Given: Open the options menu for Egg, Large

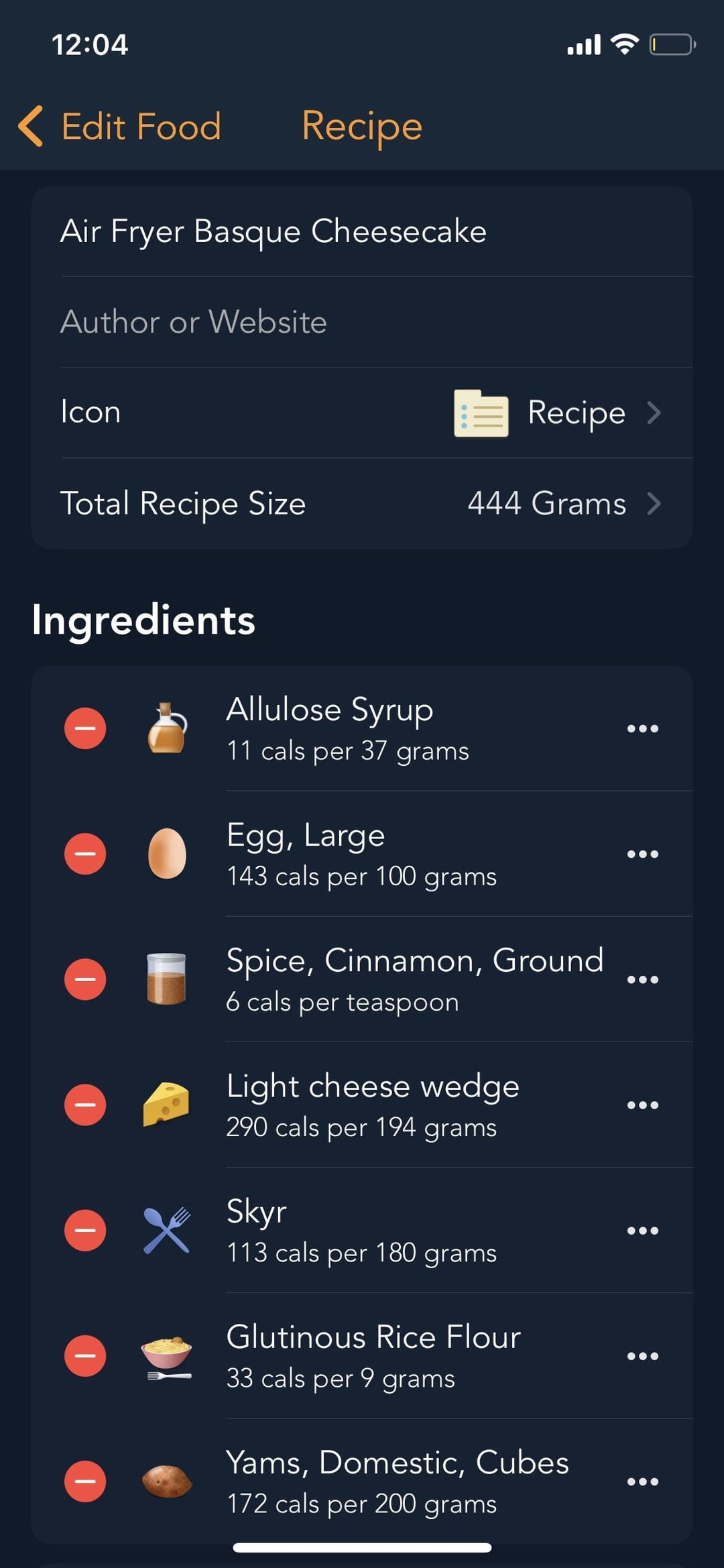Looking at the screenshot, I should (643, 854).
